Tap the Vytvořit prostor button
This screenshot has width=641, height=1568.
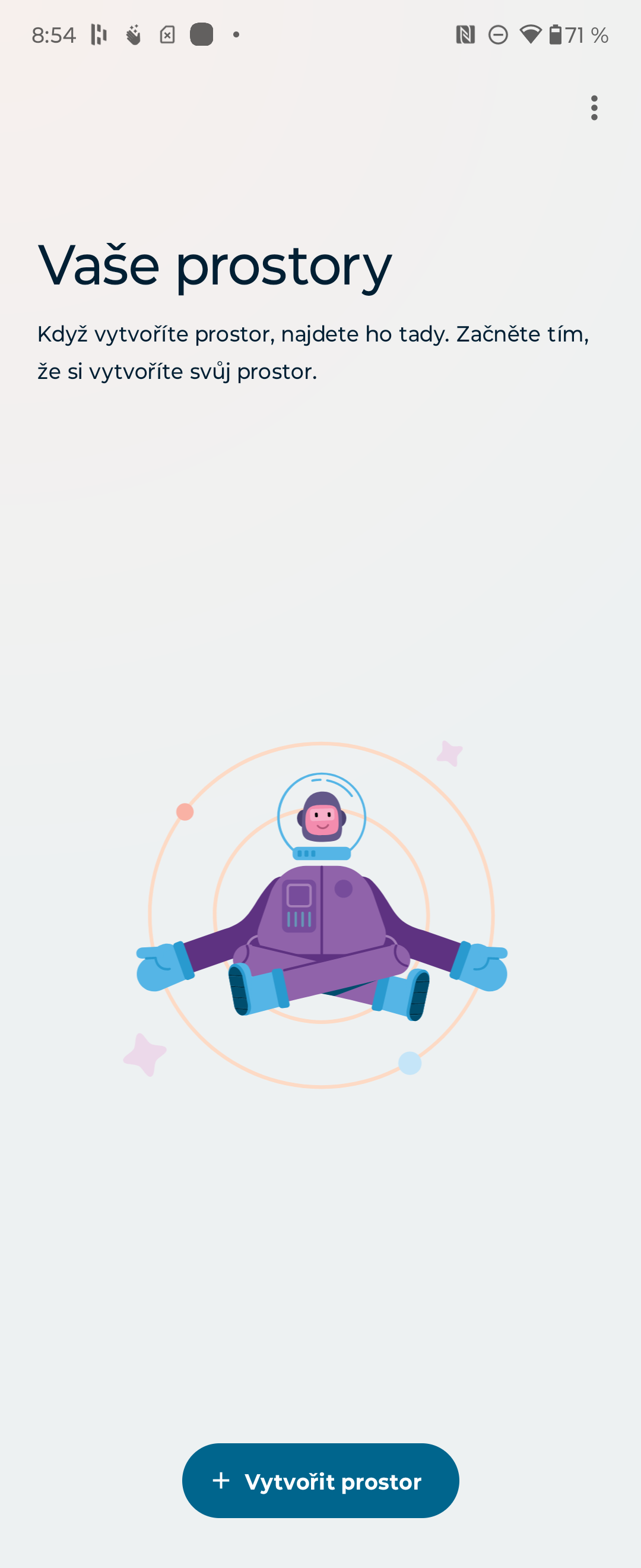[320, 1480]
